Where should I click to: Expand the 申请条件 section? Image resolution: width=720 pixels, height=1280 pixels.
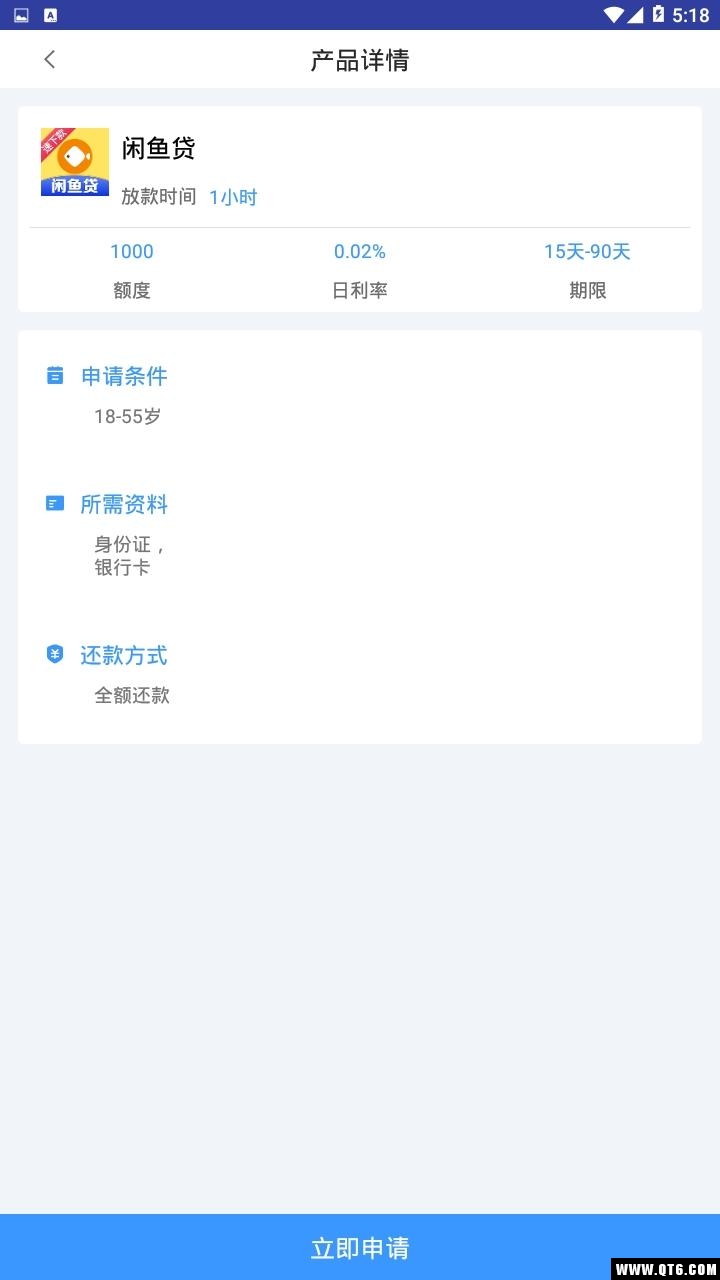124,376
